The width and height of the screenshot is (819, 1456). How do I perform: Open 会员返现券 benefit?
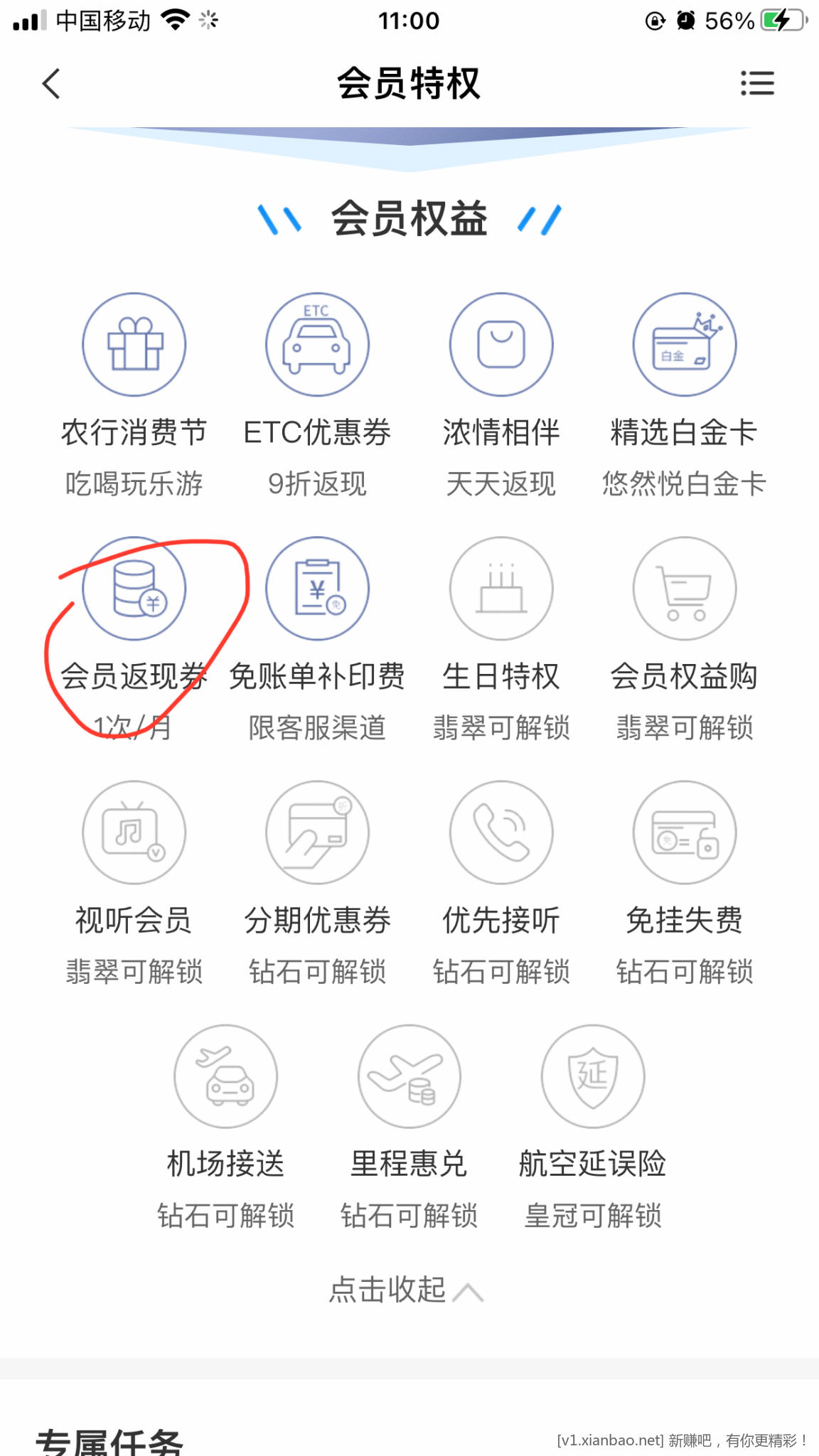[134, 589]
